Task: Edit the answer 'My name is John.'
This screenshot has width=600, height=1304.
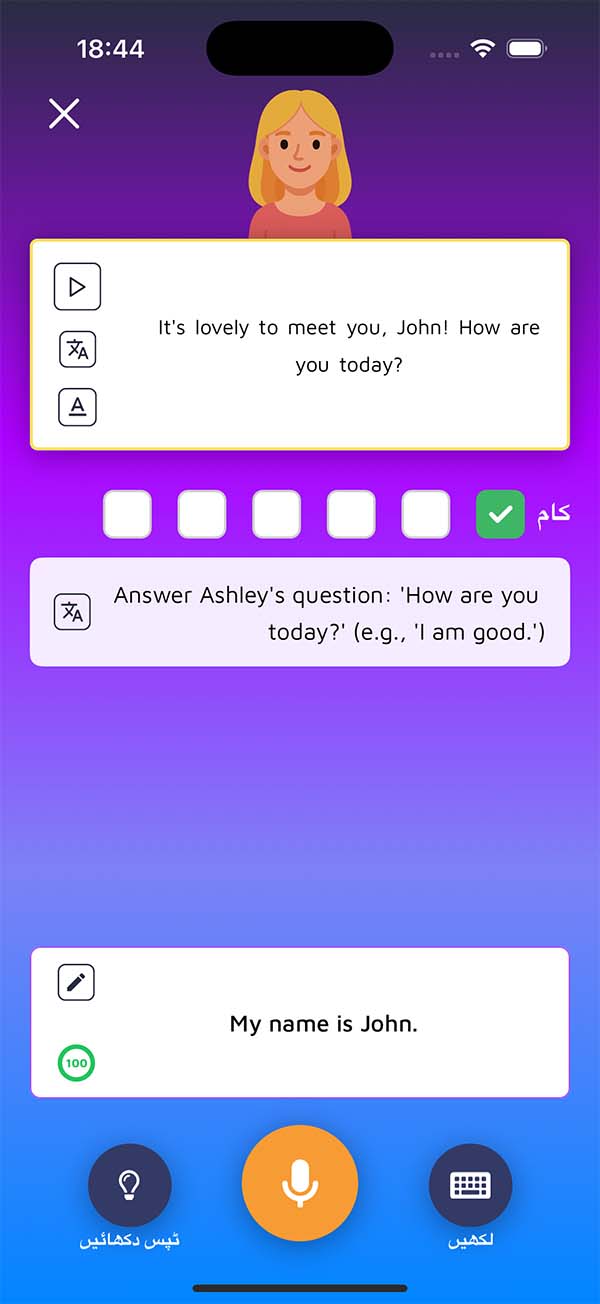Action: click(76, 983)
